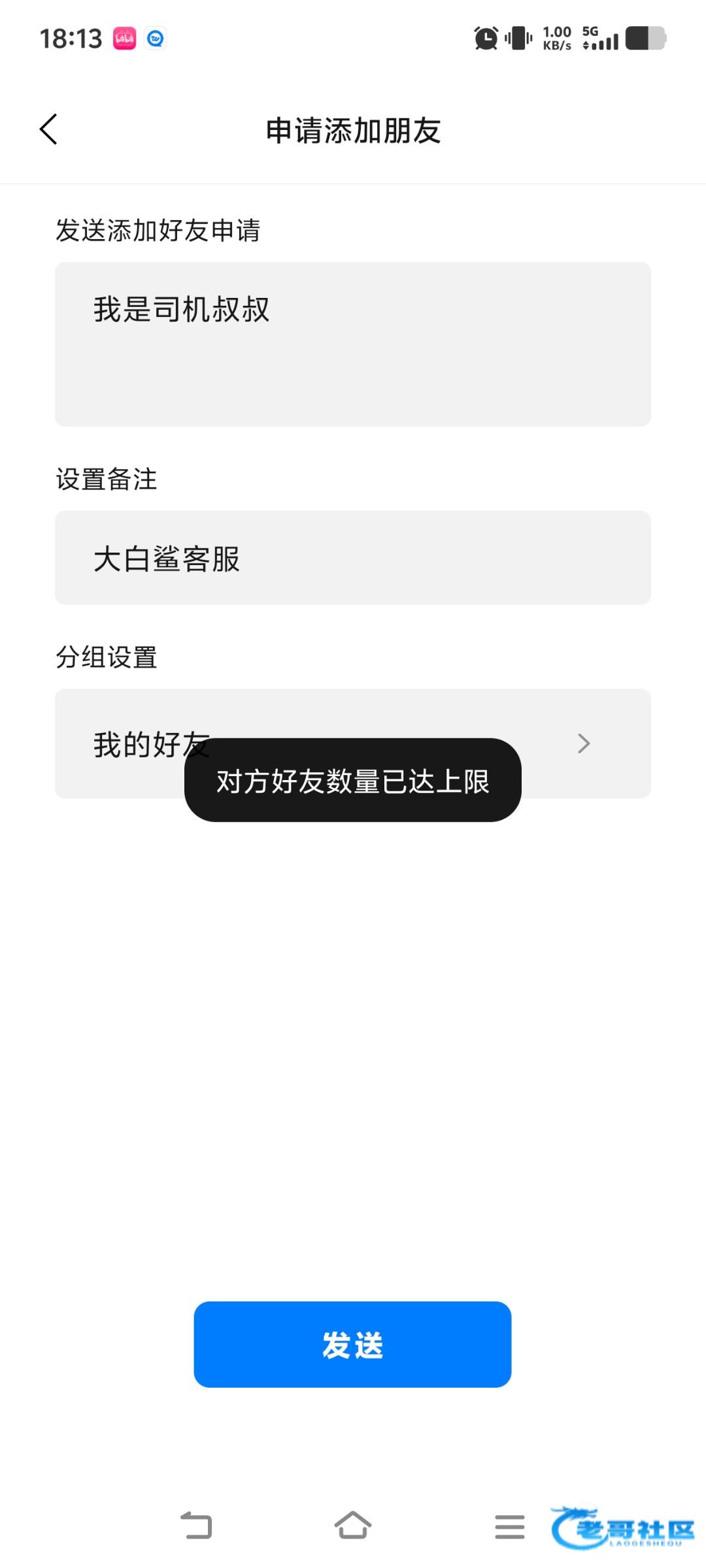
Task: Edit the friend request message field
Action: point(353,344)
